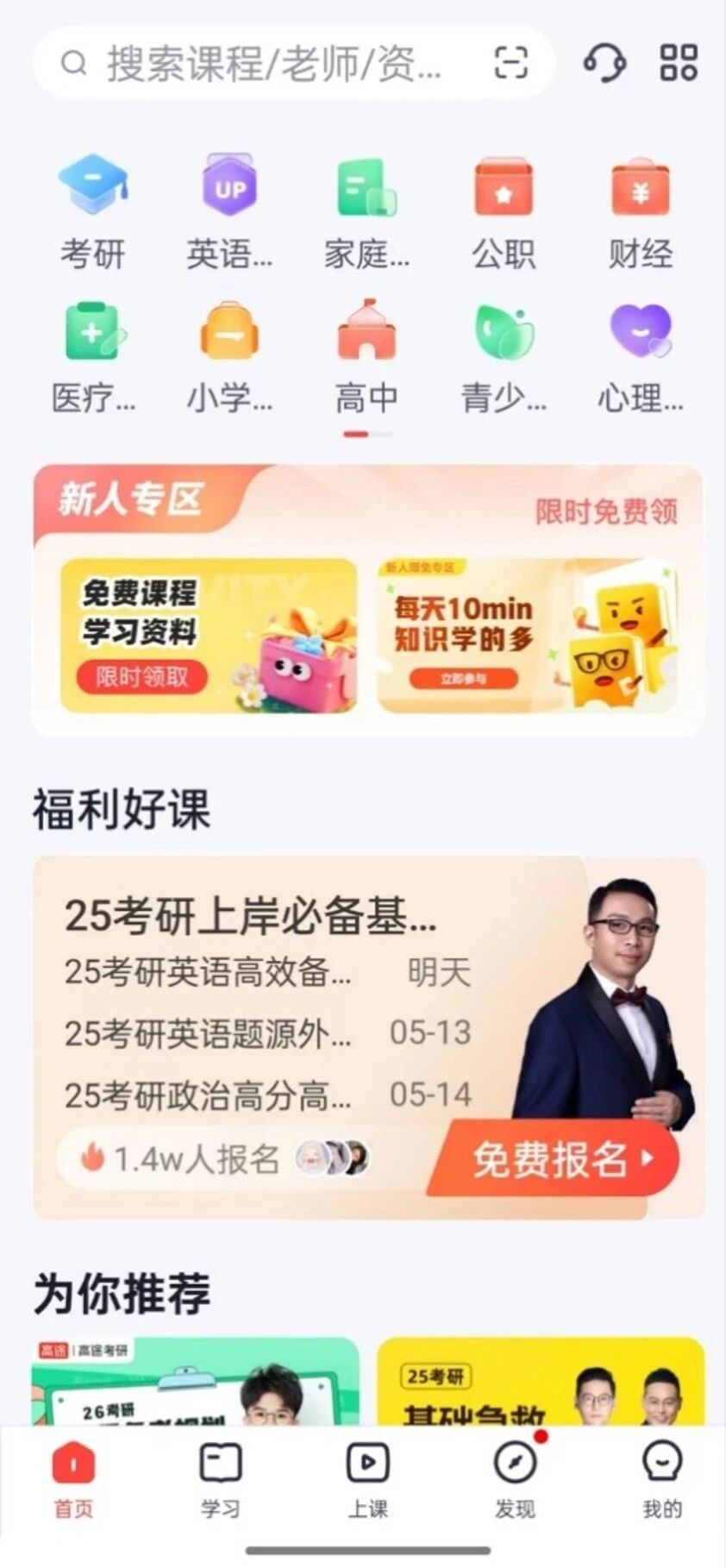Tap 免费报名 to sign up
Screen dimensions: 726x1568
click(x=556, y=1159)
